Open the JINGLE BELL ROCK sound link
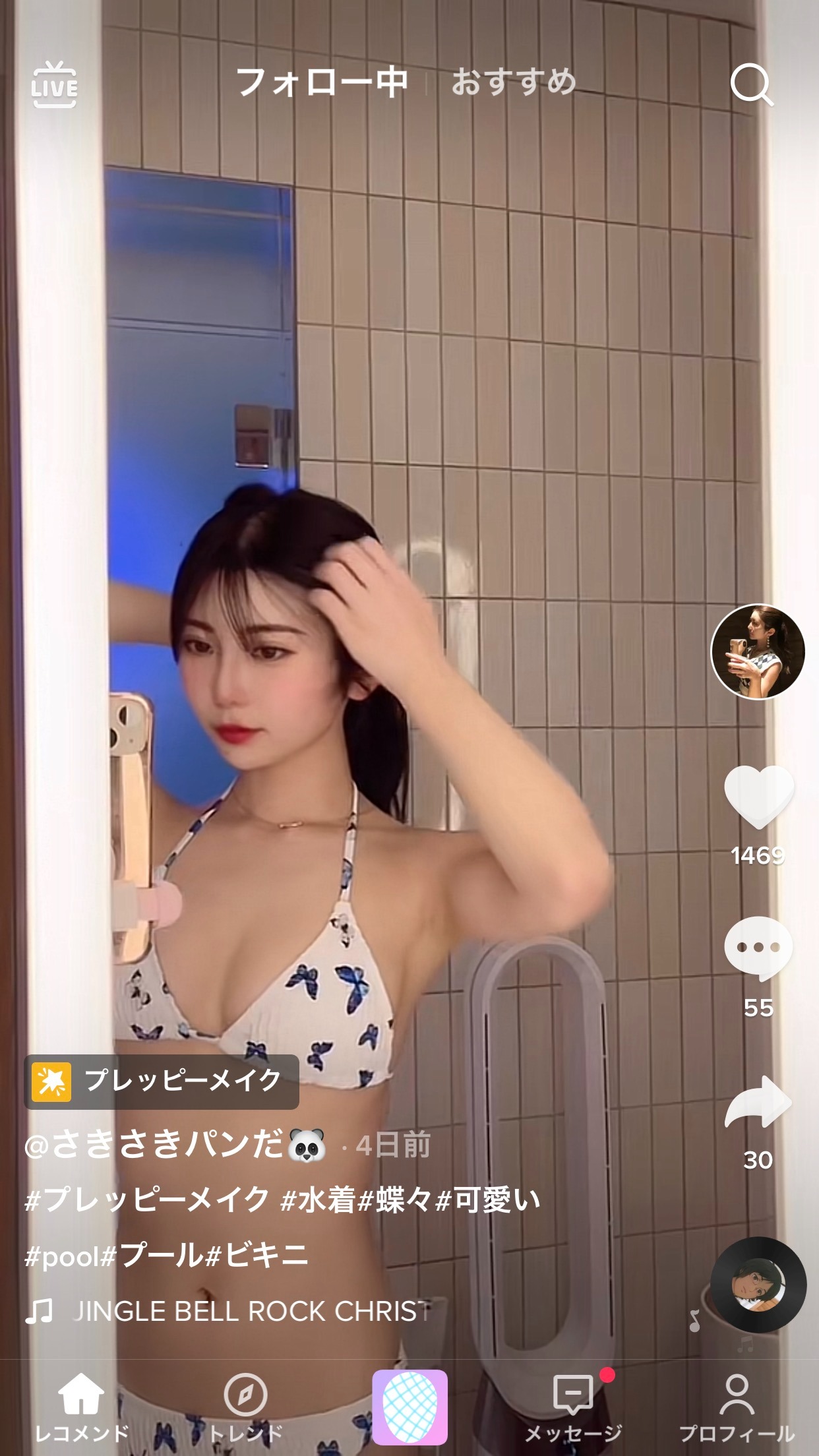This screenshot has height=1456, width=819. (x=251, y=1311)
